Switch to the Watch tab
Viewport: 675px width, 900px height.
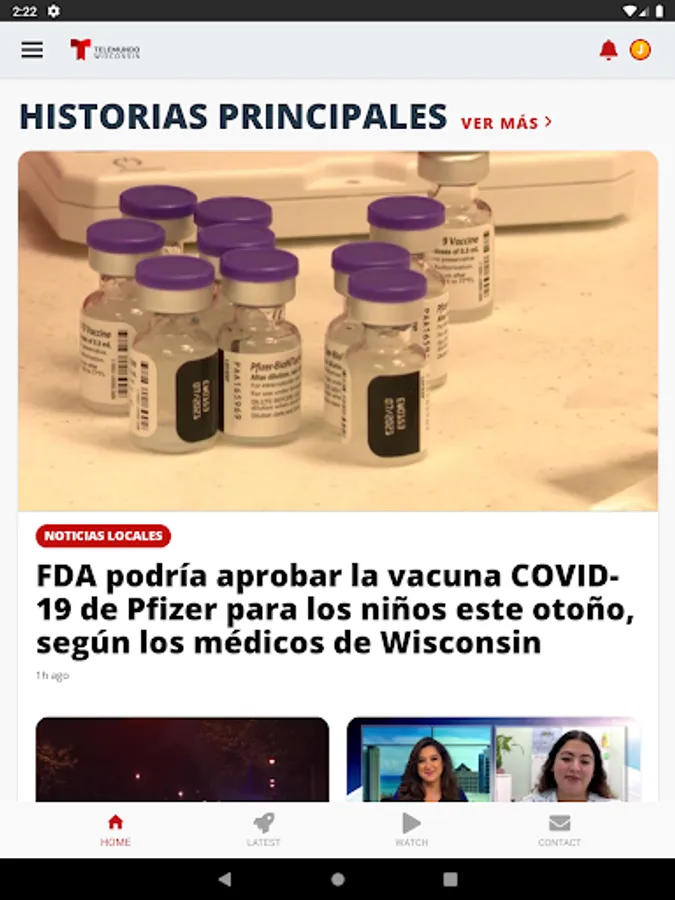pyautogui.click(x=411, y=830)
